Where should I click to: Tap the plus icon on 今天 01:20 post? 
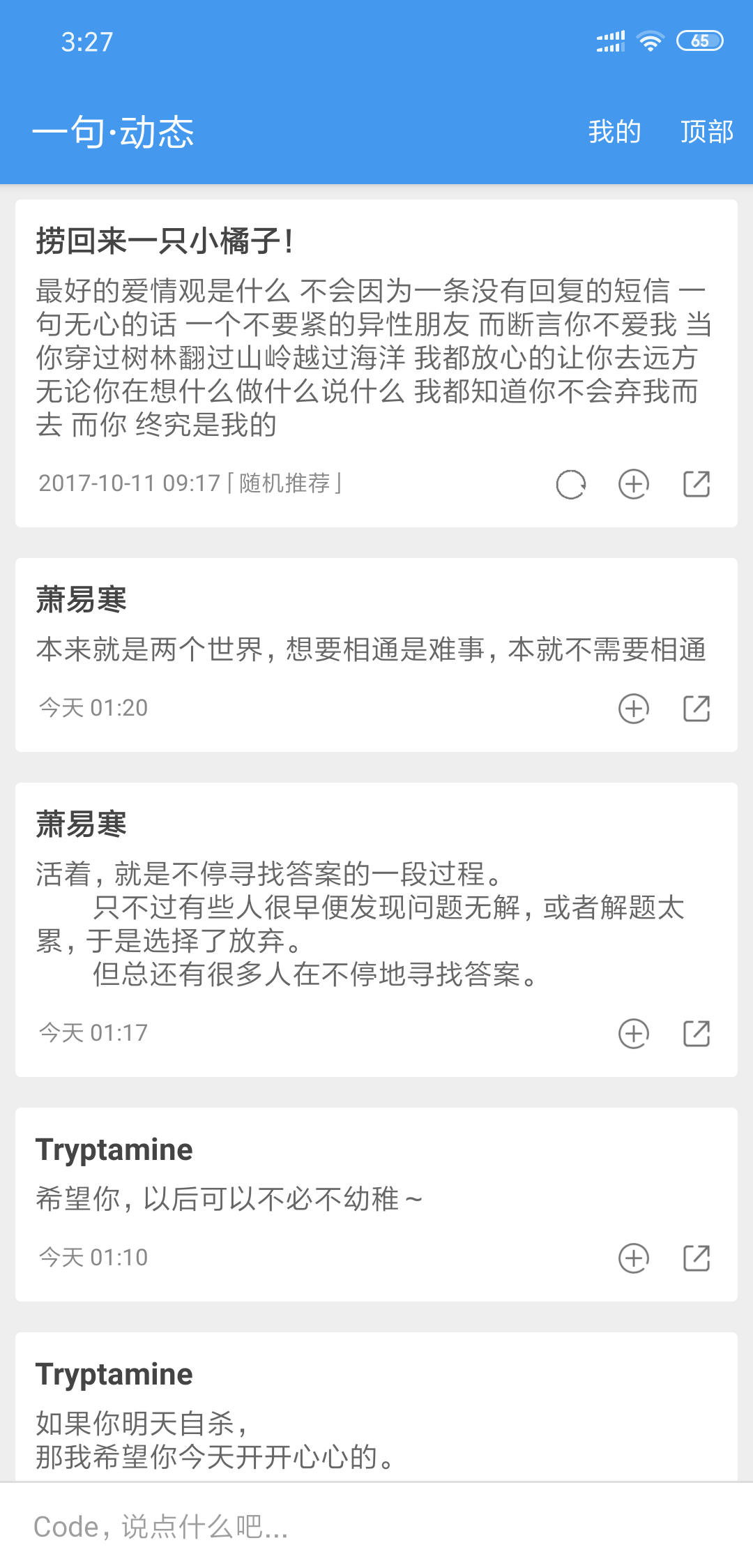click(x=634, y=709)
